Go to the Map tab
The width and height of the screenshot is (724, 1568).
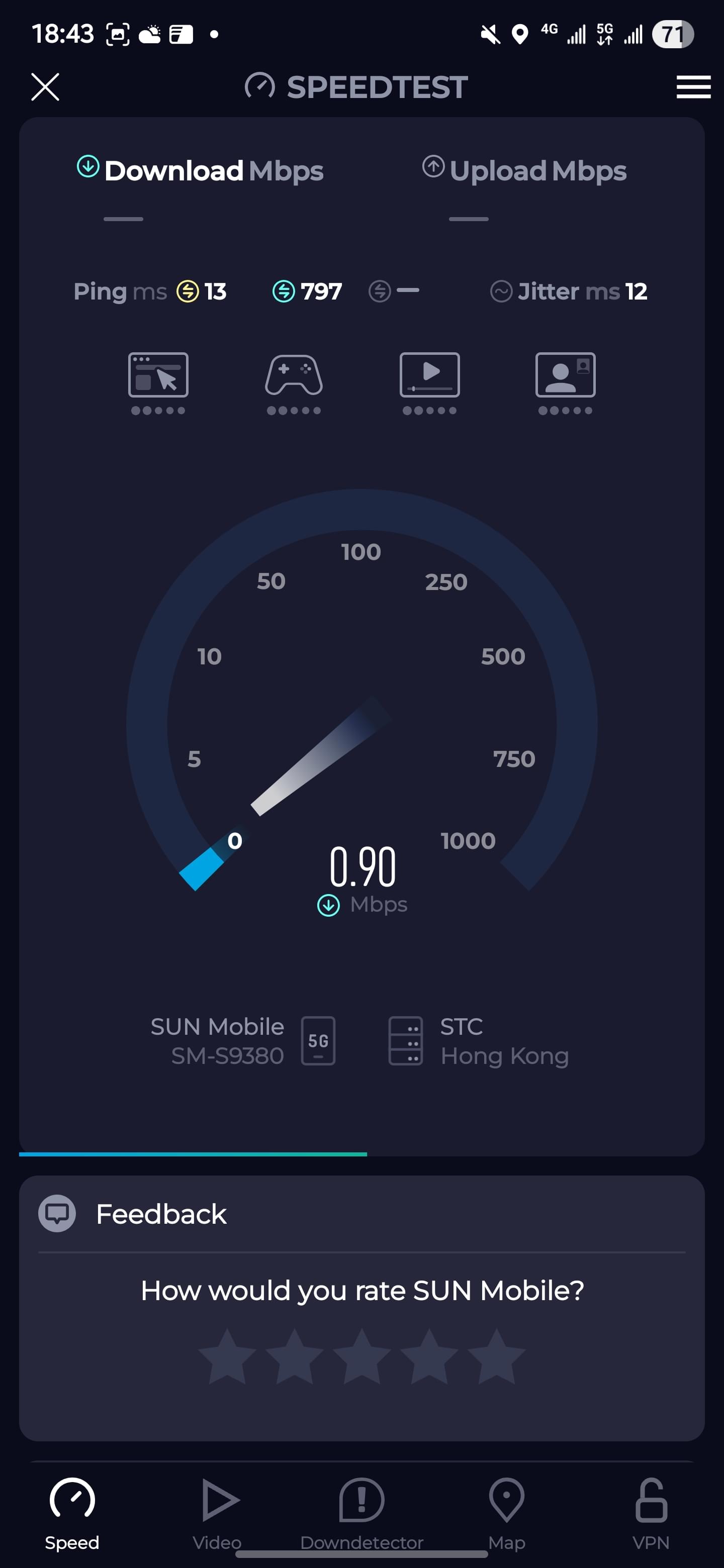(x=507, y=1514)
